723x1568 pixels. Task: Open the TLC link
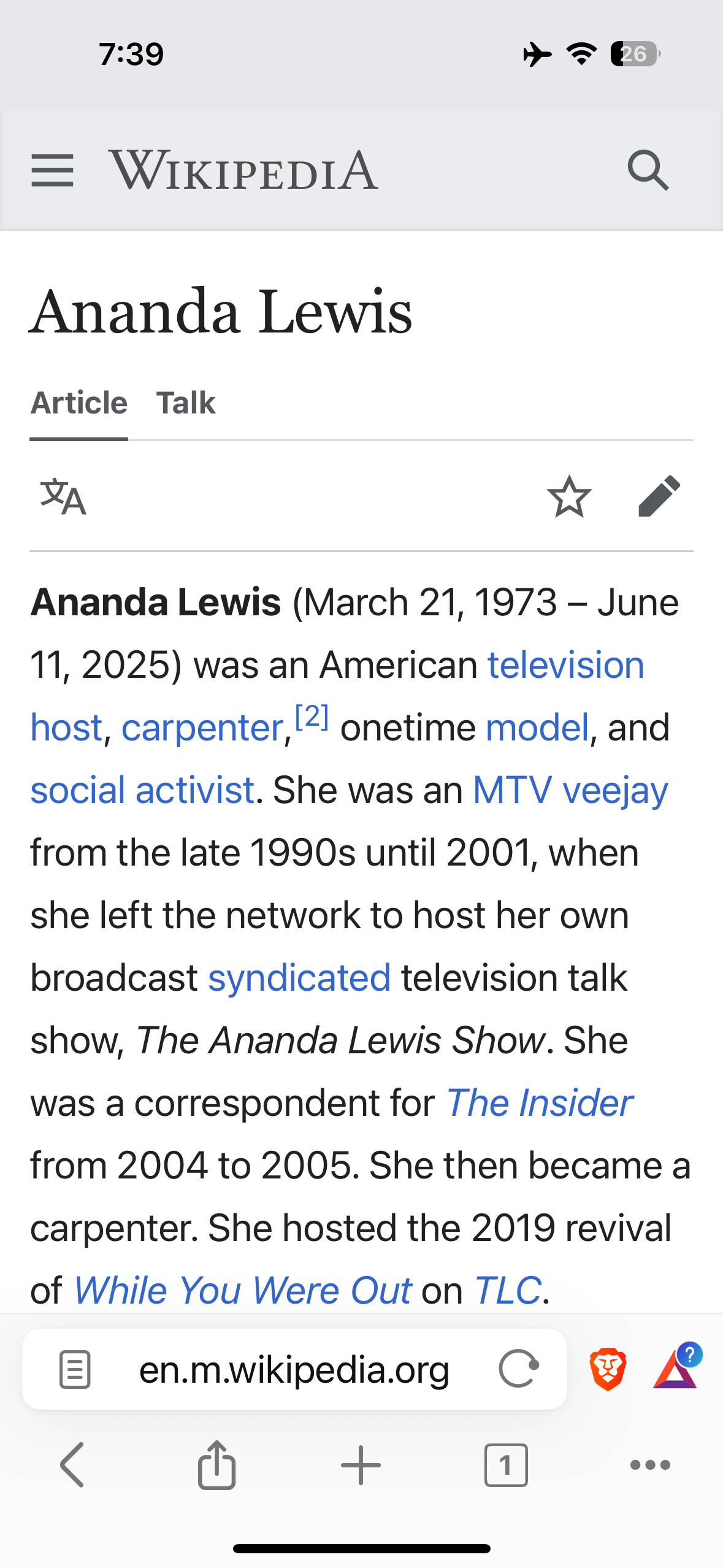pos(507,1291)
